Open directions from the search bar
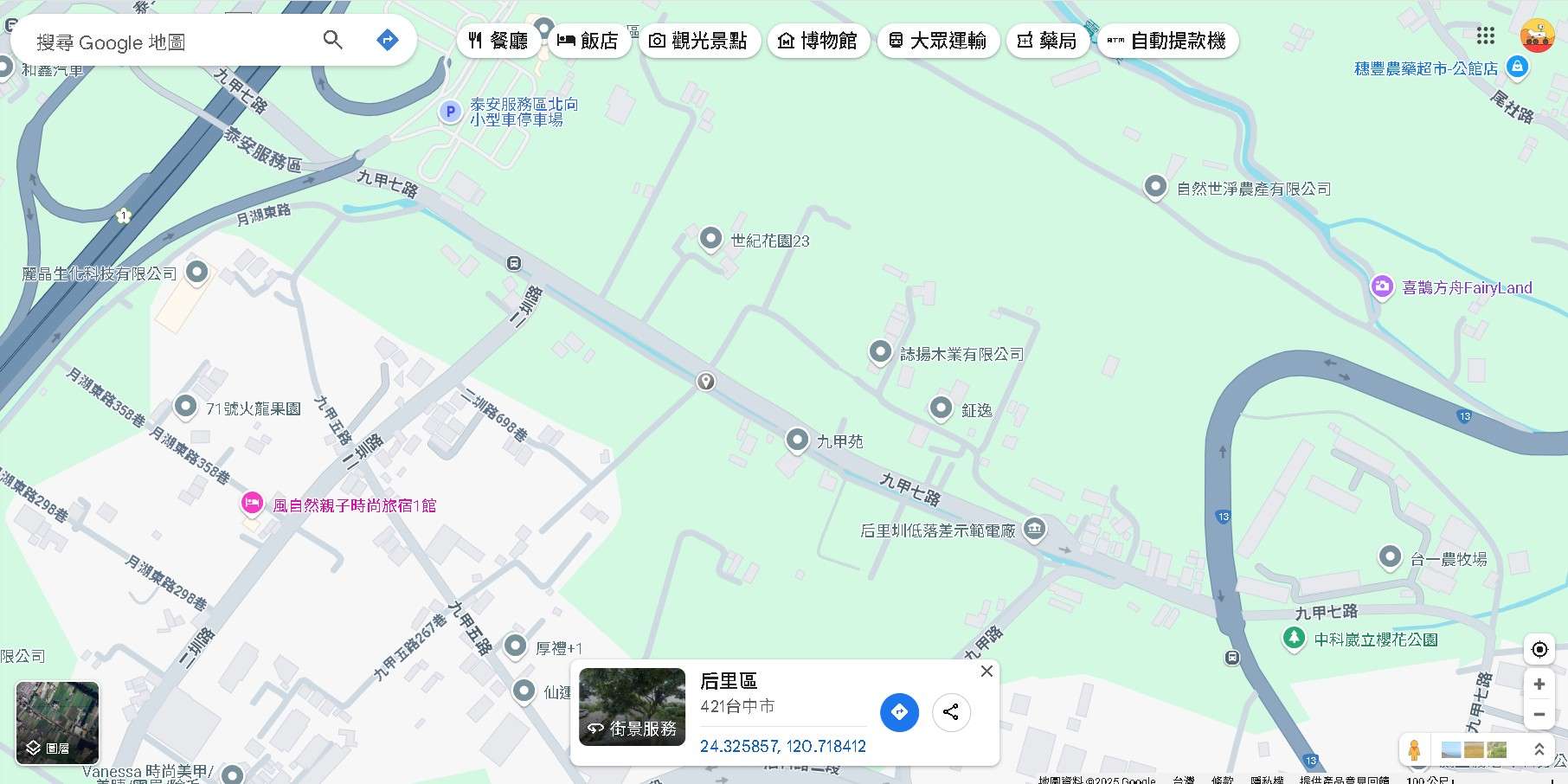The image size is (1568, 784). tap(388, 40)
